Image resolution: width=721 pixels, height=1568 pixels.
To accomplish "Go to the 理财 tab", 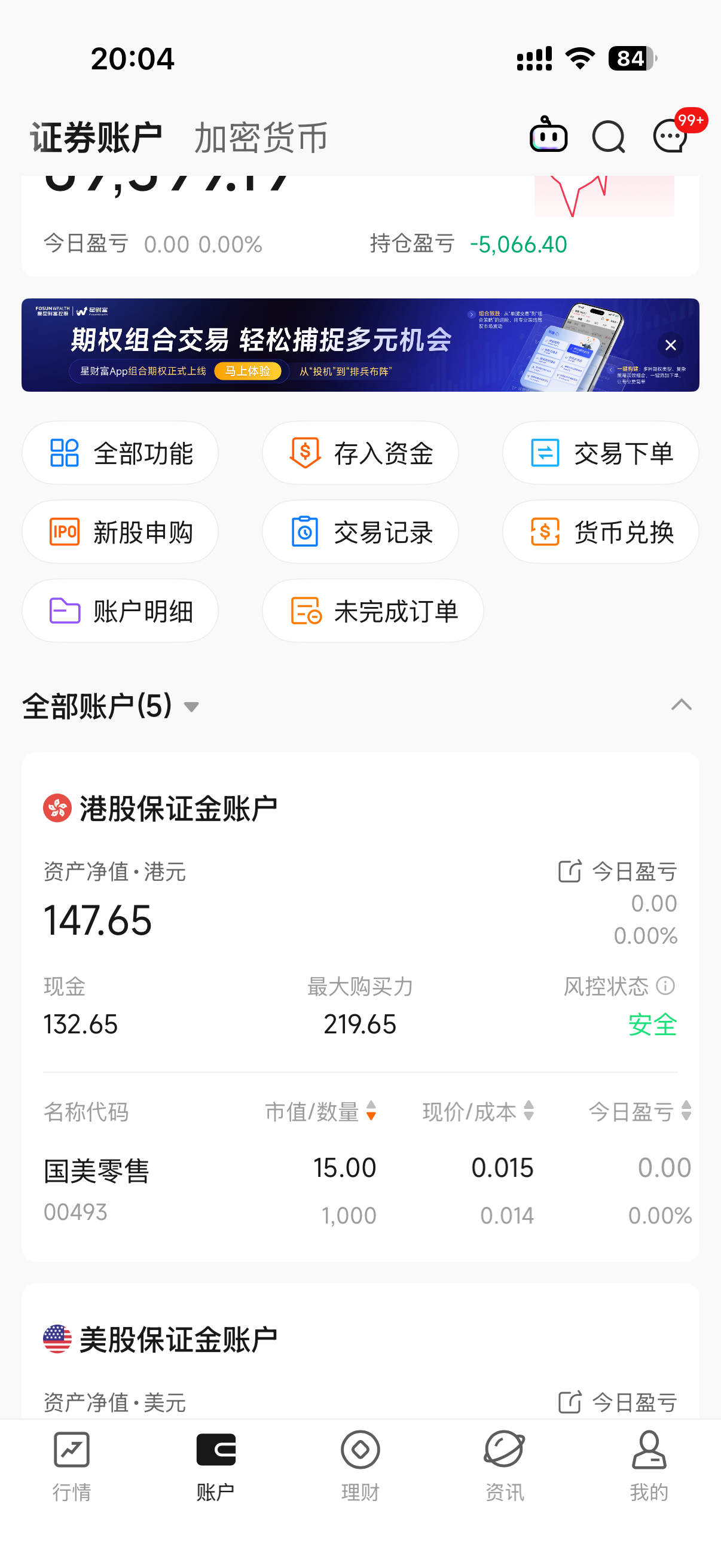I will pos(360,1466).
